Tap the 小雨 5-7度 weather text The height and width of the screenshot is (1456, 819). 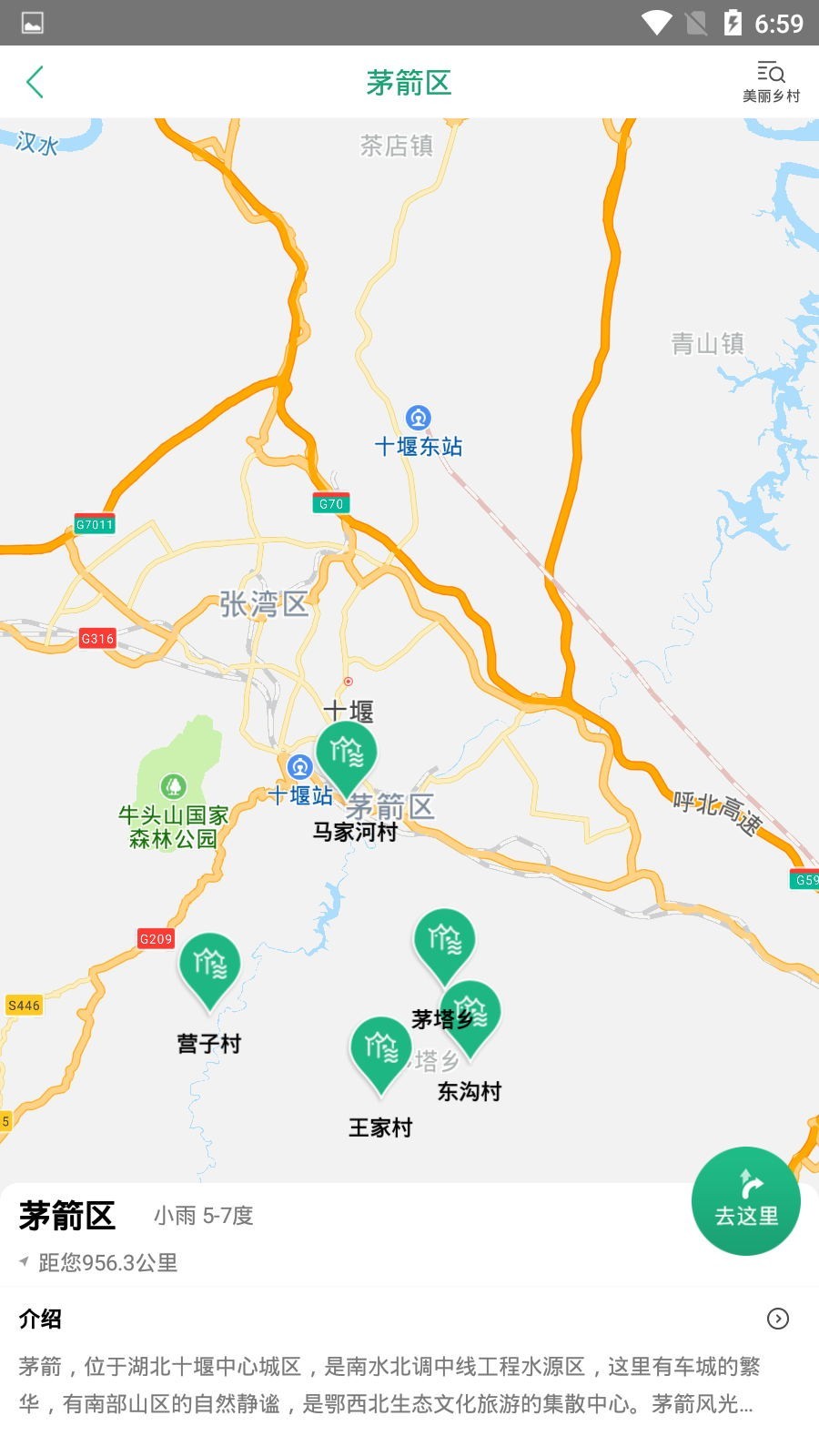click(202, 1215)
